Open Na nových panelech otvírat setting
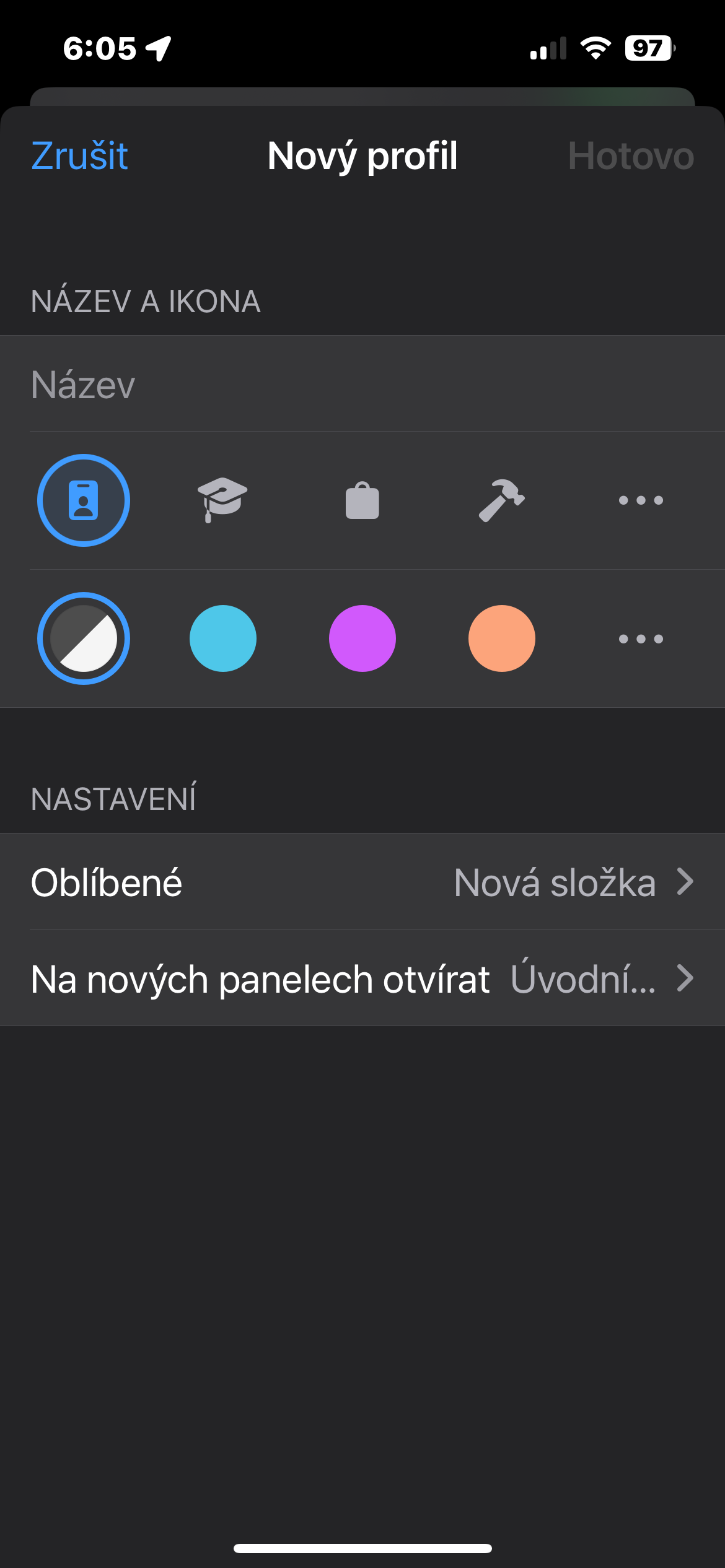The height and width of the screenshot is (1568, 725). [x=362, y=978]
